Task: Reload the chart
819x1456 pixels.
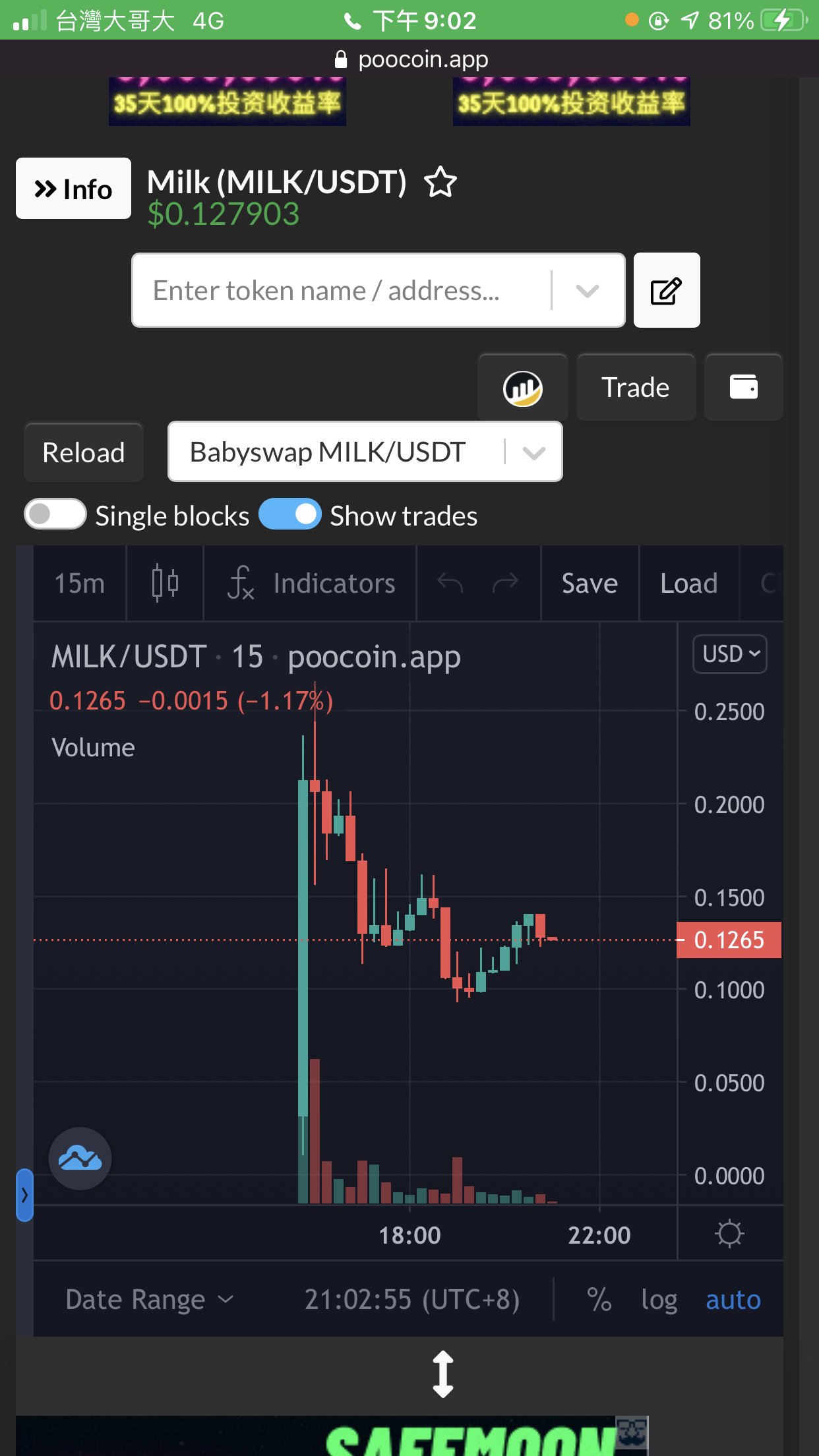Action: 84,452
